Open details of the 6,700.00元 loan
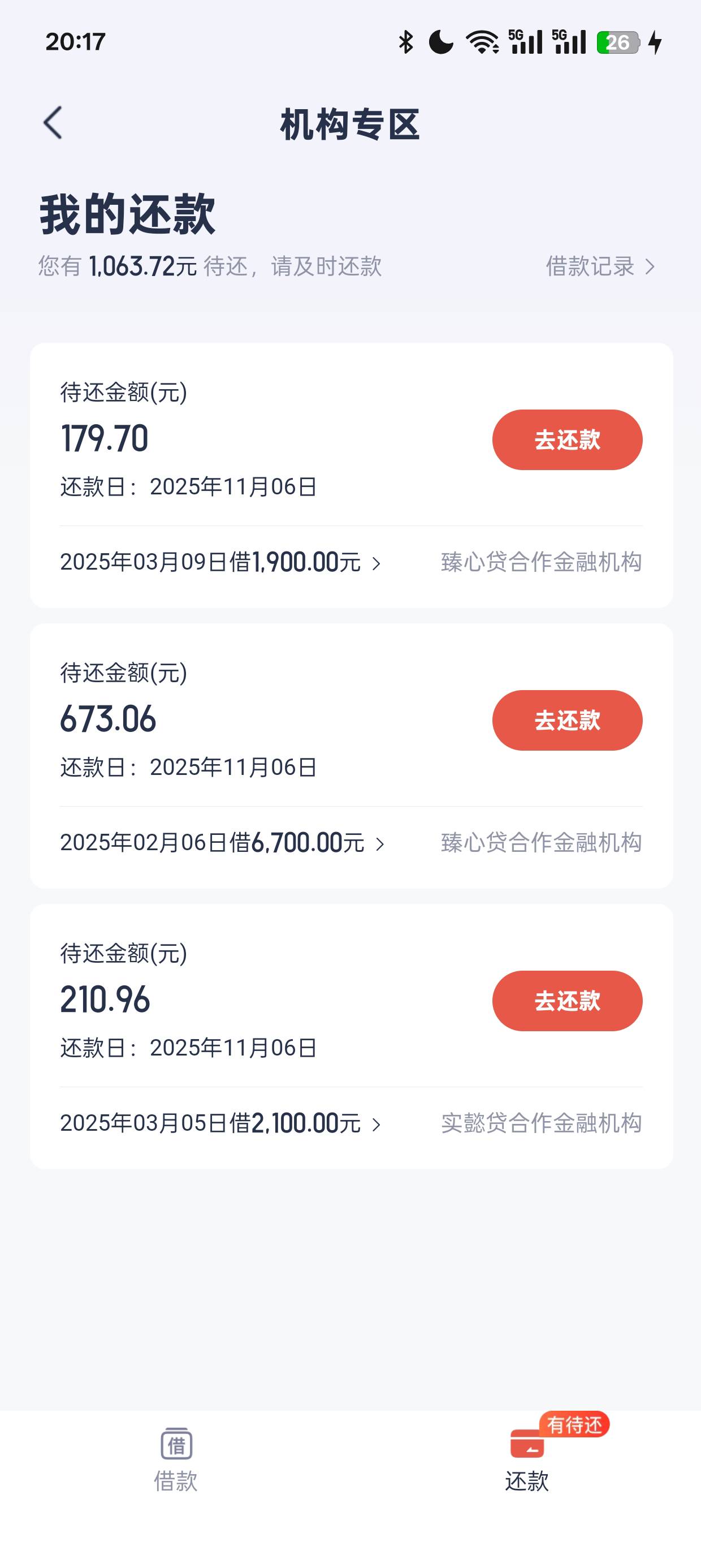Viewport: 701px width, 1568px height. pyautogui.click(x=222, y=843)
